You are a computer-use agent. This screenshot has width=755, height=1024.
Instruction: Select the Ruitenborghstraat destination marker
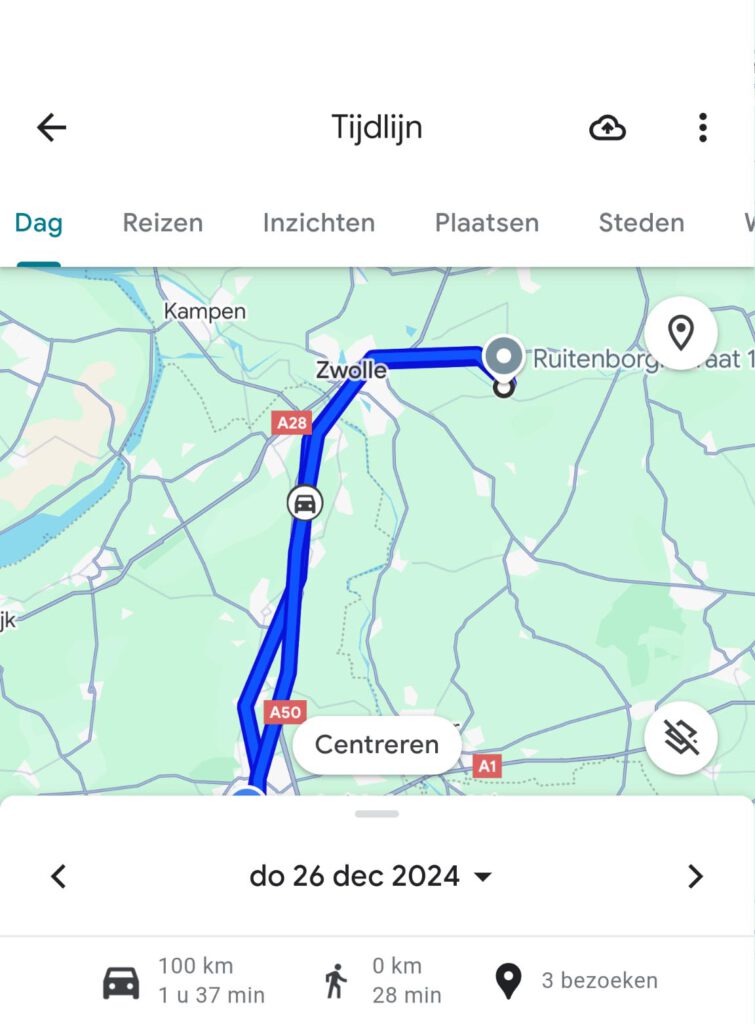503,357
